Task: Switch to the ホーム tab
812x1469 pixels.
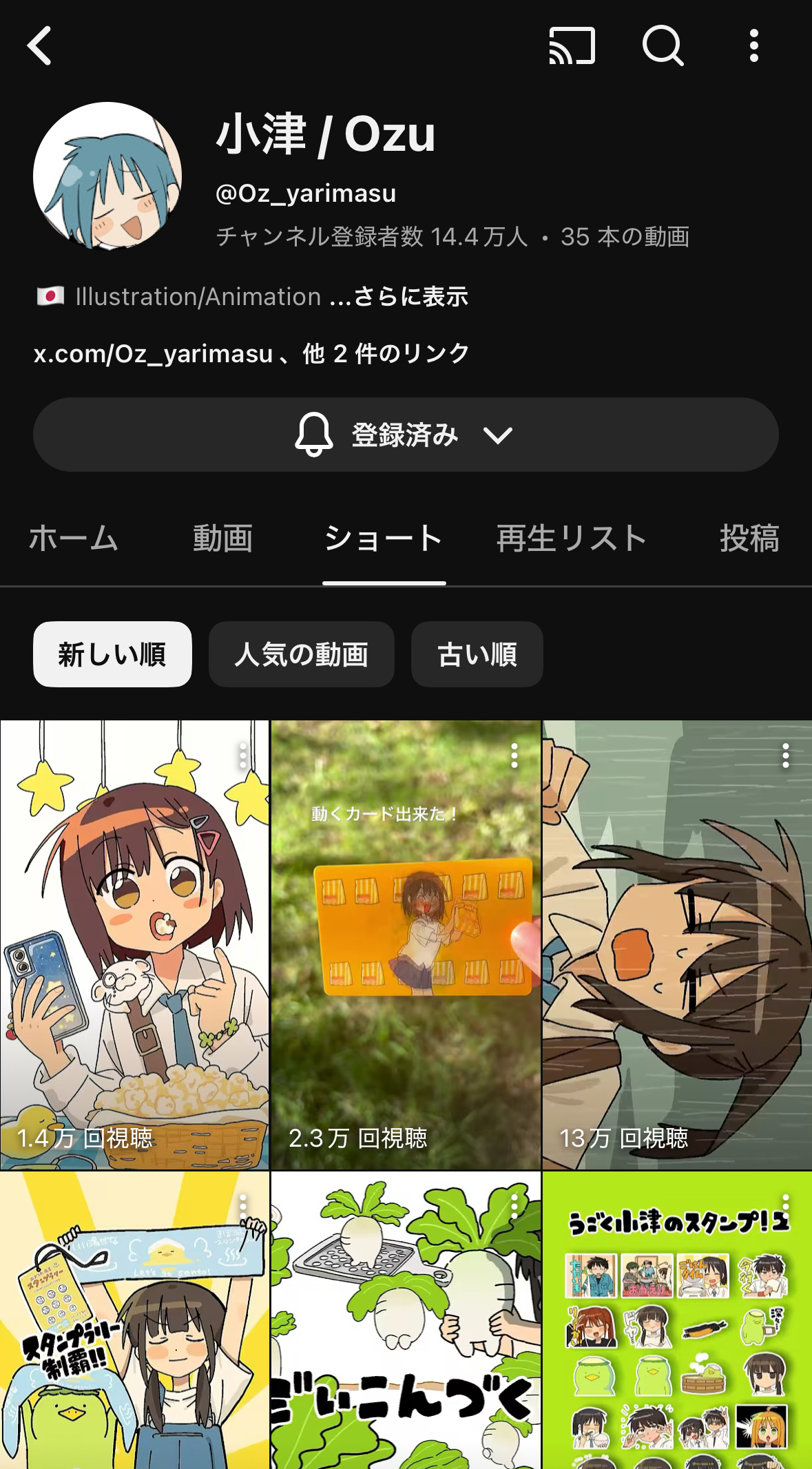Action: click(x=74, y=538)
